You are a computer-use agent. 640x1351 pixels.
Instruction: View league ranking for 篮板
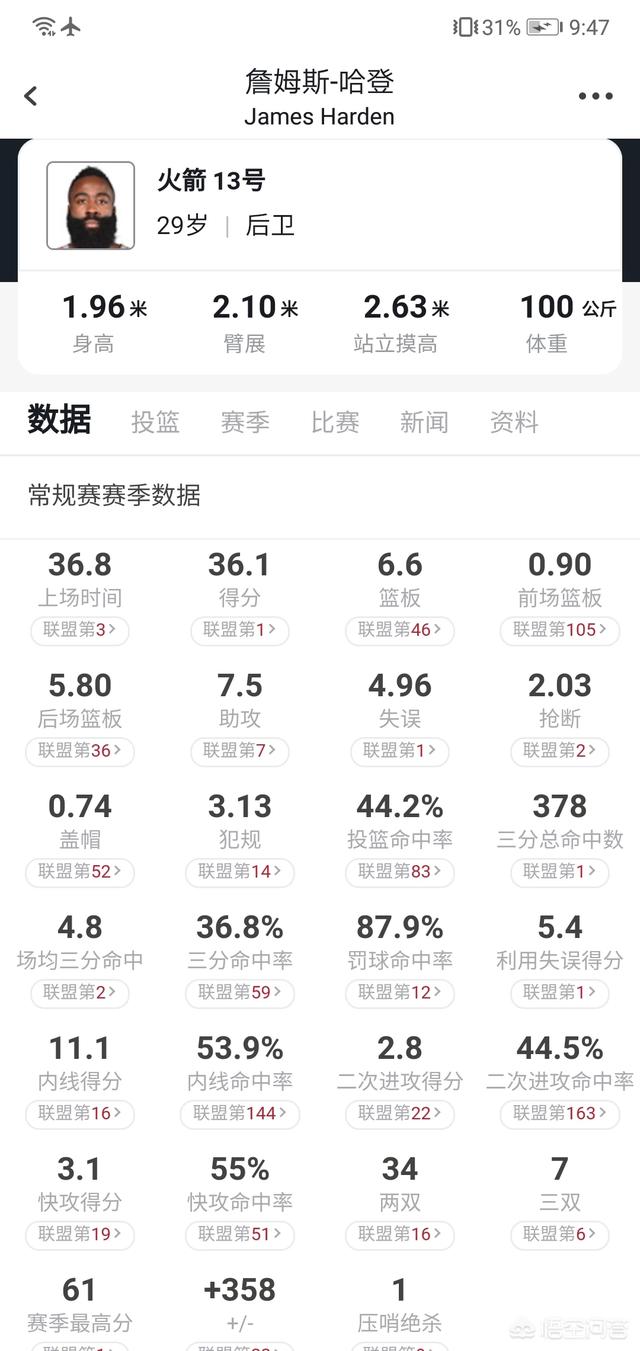[x=400, y=630]
